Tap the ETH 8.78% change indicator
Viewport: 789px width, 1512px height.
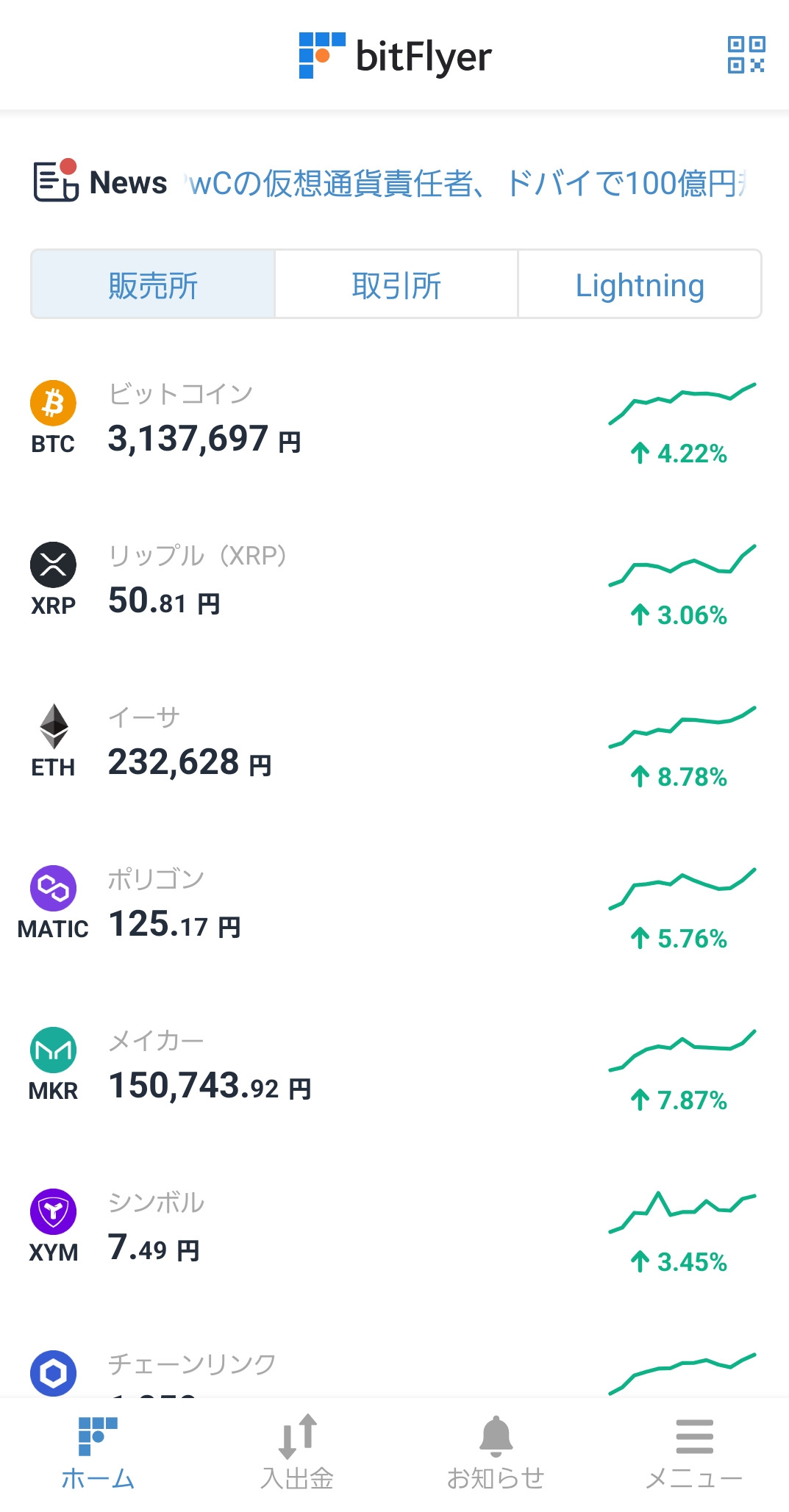click(x=679, y=776)
